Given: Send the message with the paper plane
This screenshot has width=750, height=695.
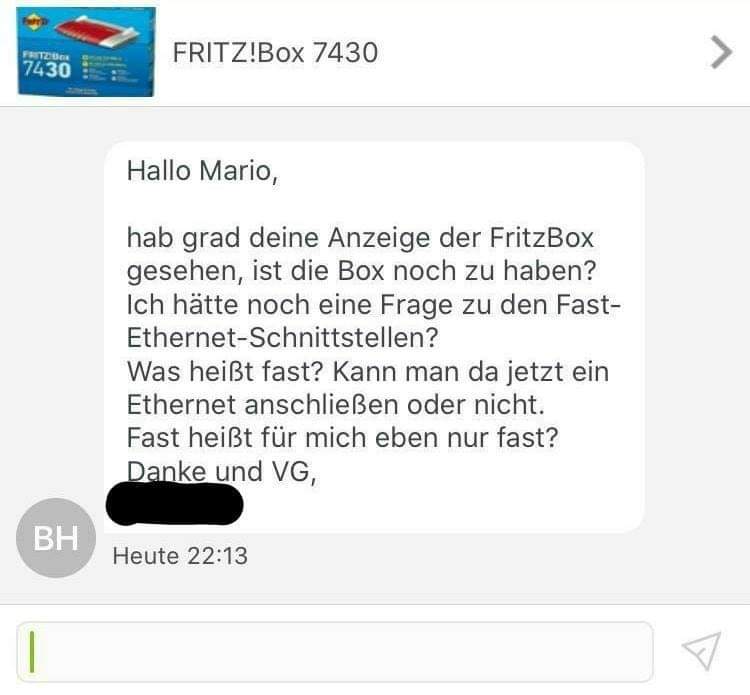Looking at the screenshot, I should tap(701, 650).
